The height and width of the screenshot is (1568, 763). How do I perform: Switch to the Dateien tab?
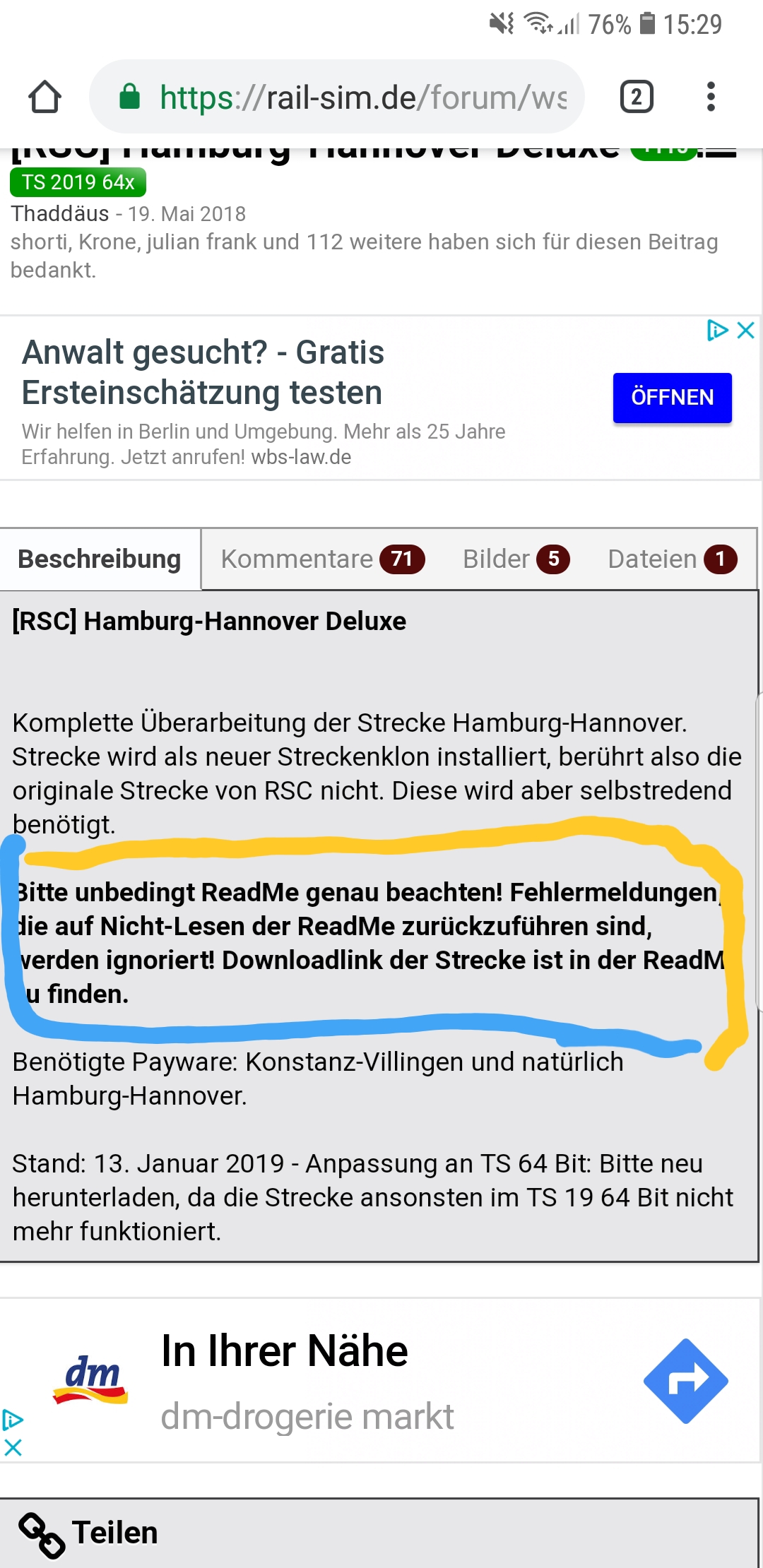[672, 559]
